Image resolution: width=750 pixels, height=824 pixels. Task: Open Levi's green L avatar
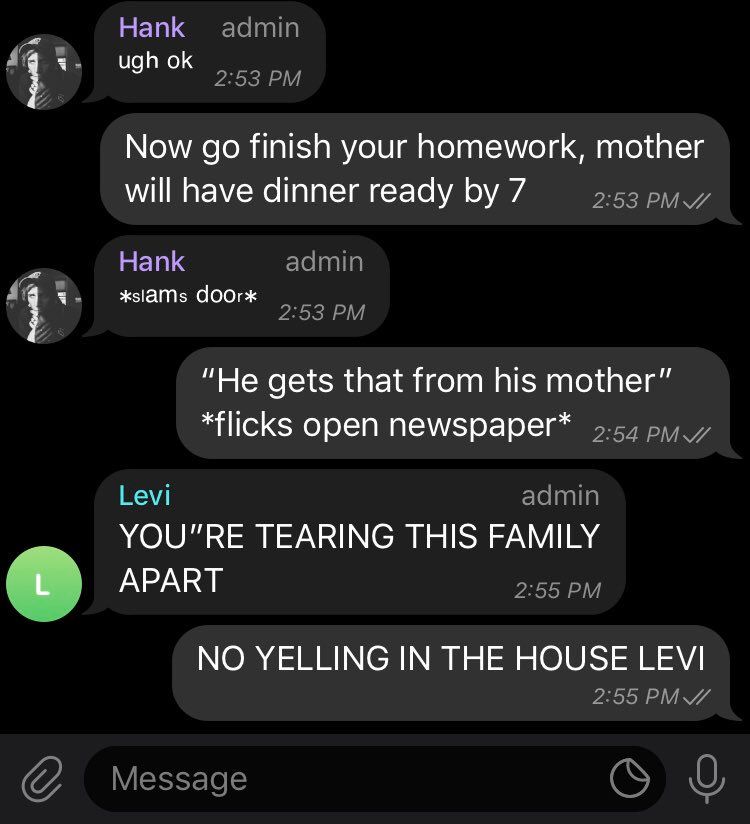[42, 585]
